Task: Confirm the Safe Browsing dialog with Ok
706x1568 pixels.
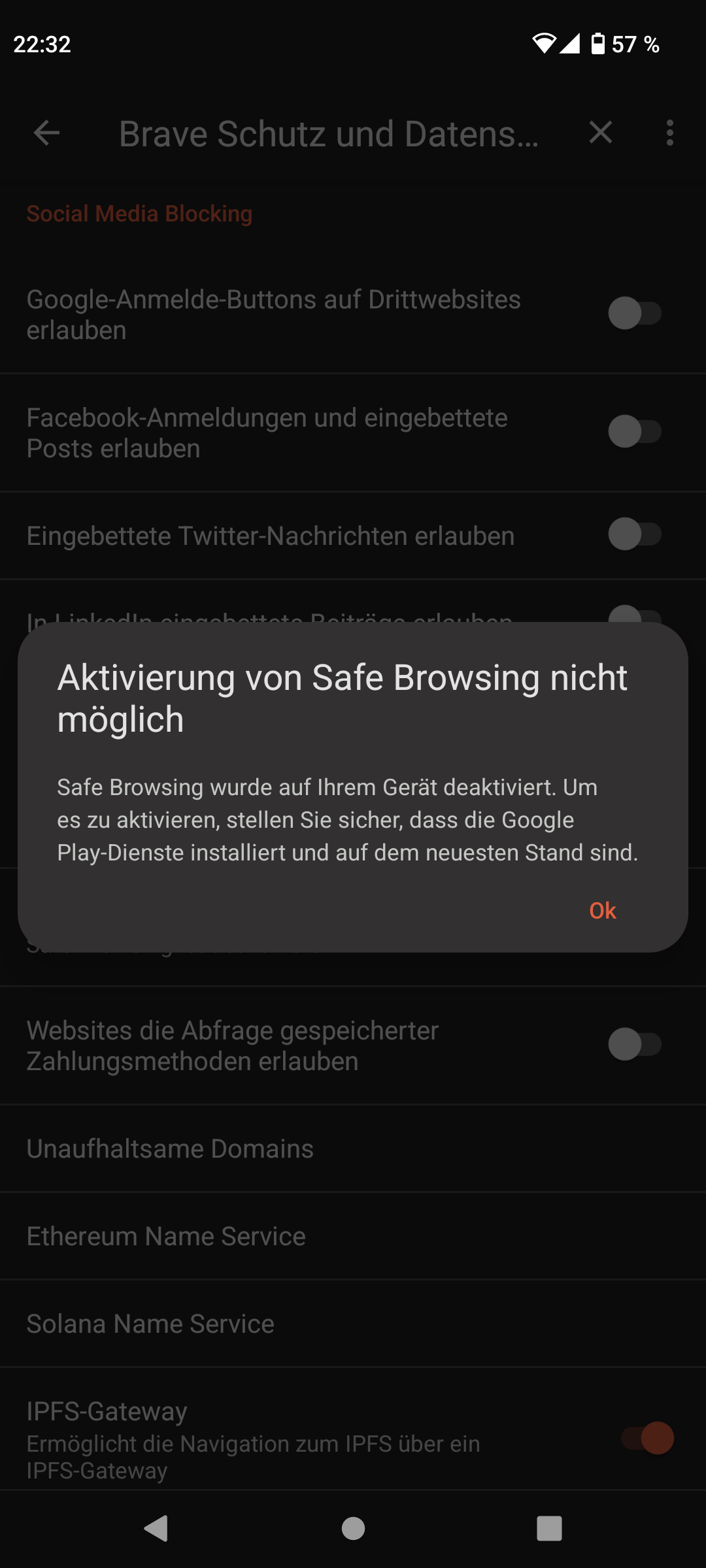Action: (x=602, y=910)
